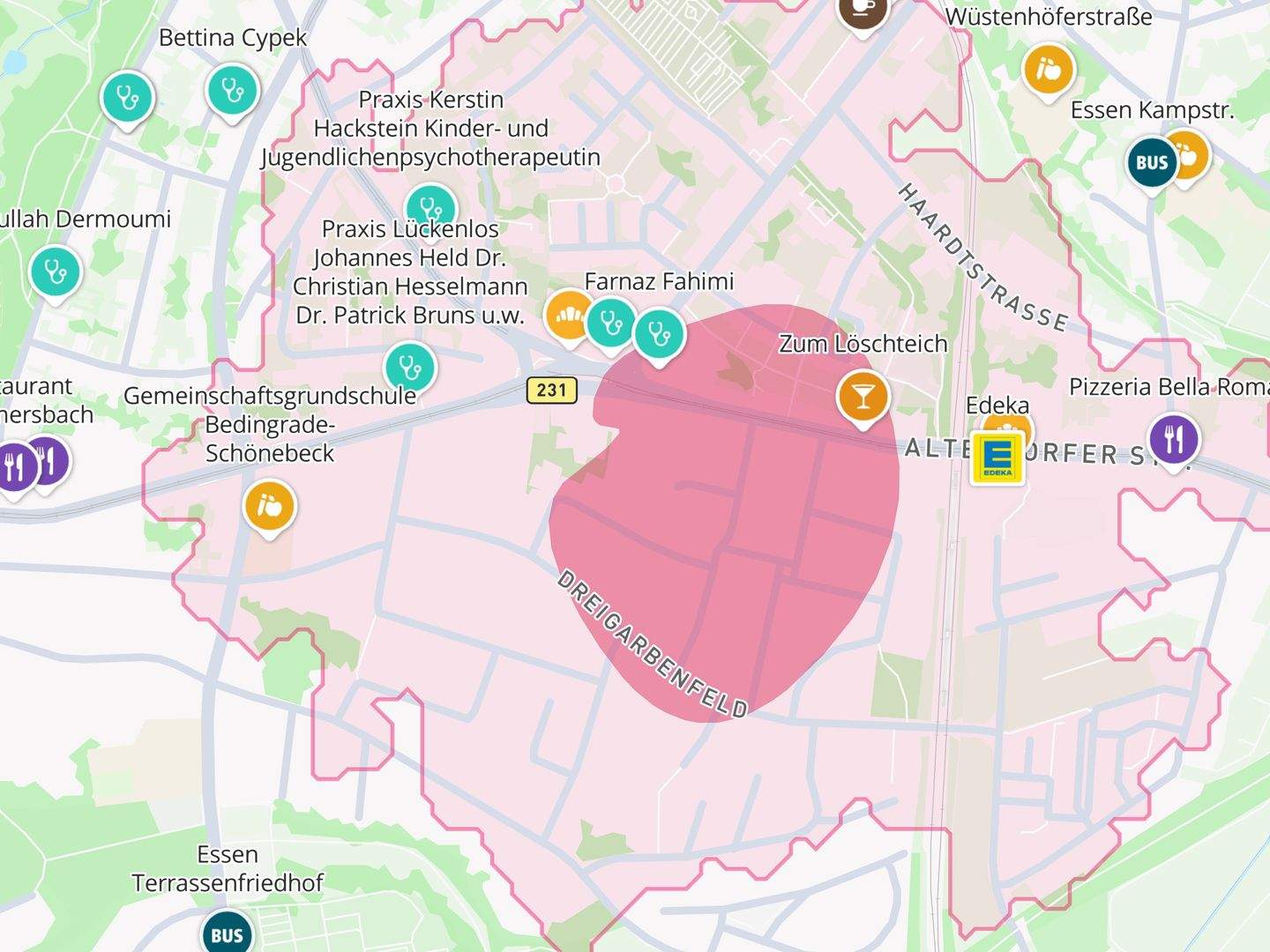
Task: Tap the Essen Kampstr. bus stop marker
Action: 1151,162
